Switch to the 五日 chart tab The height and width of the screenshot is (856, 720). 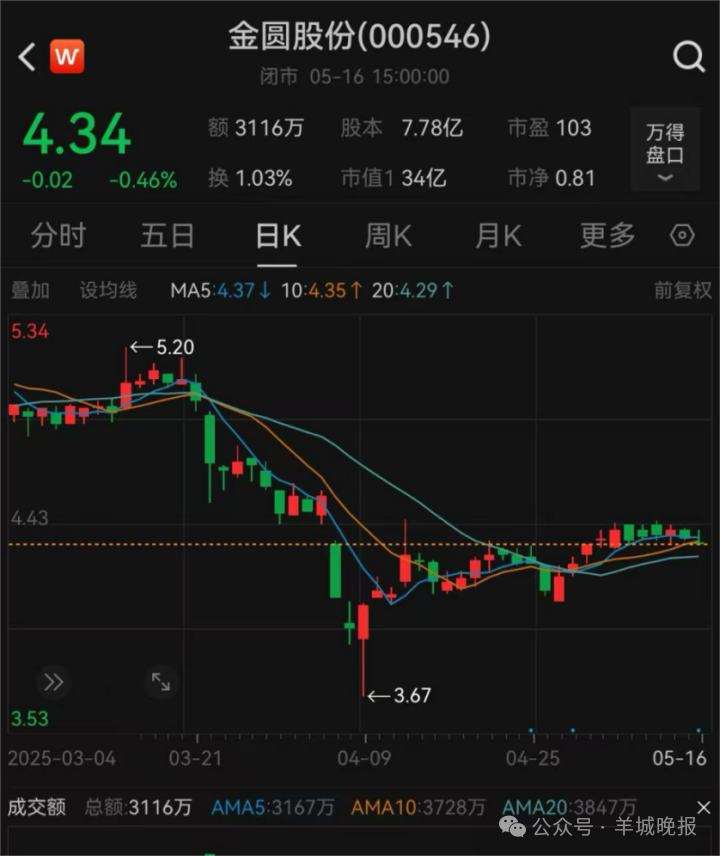point(167,236)
